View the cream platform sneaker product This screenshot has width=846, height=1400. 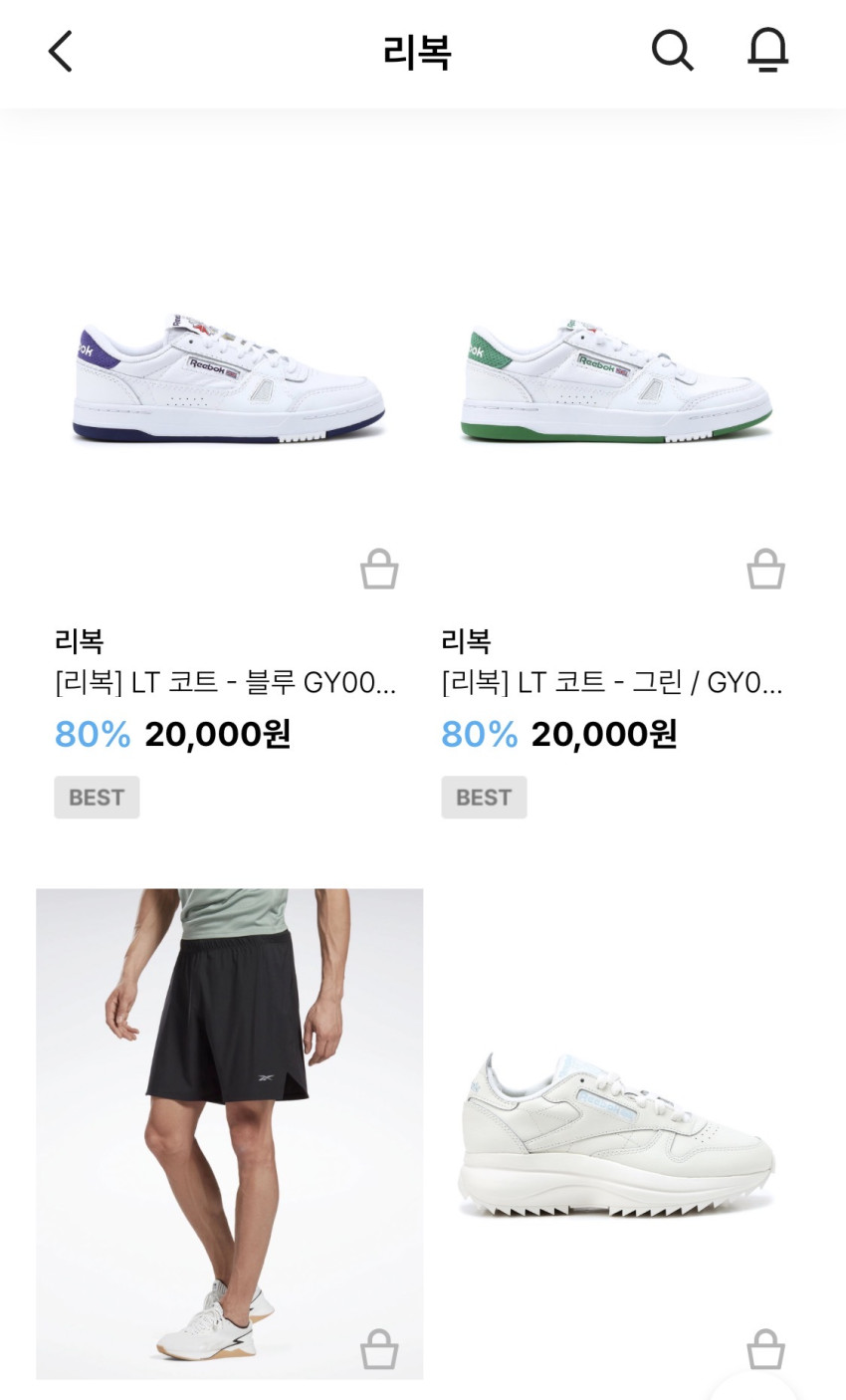616,1135
